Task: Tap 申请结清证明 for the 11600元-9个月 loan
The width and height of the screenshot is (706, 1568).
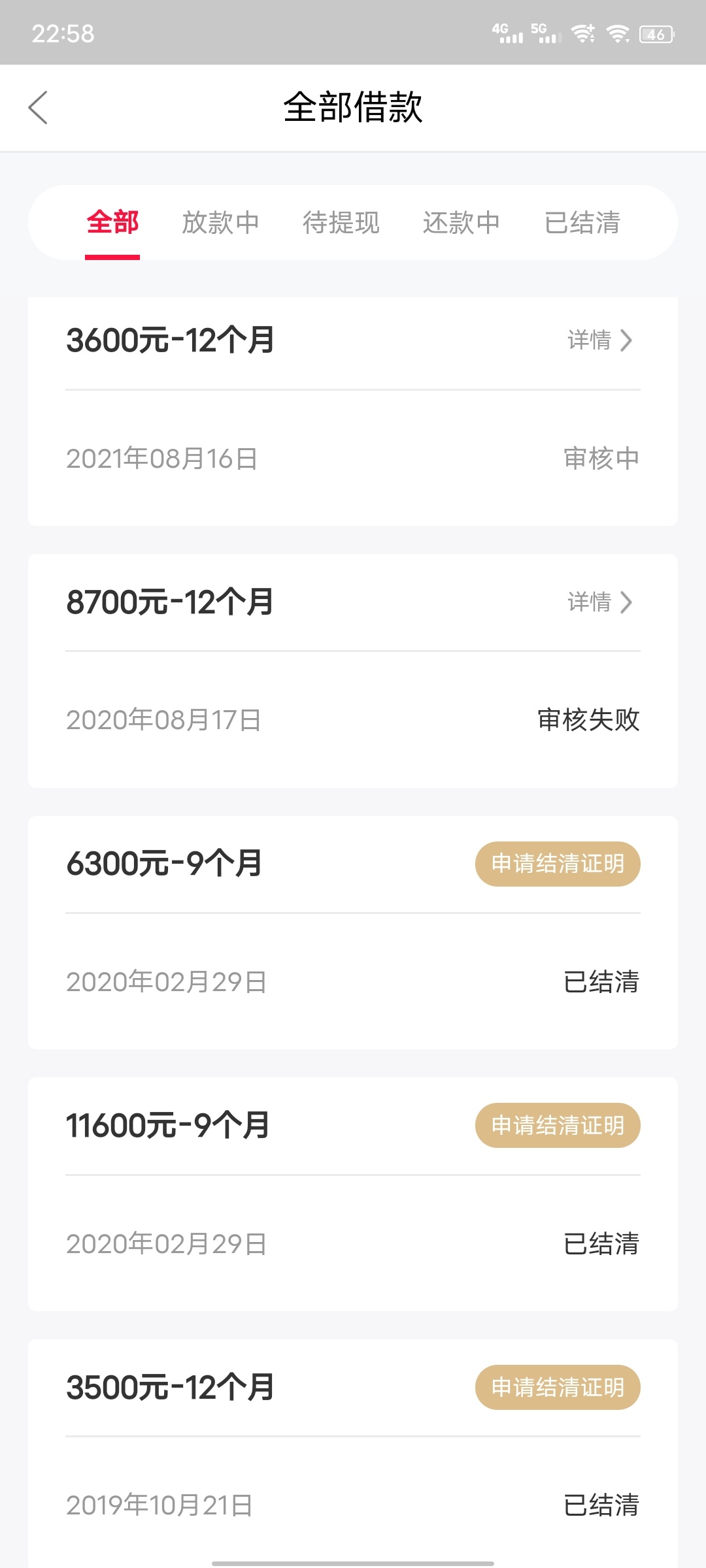Action: (x=558, y=1125)
